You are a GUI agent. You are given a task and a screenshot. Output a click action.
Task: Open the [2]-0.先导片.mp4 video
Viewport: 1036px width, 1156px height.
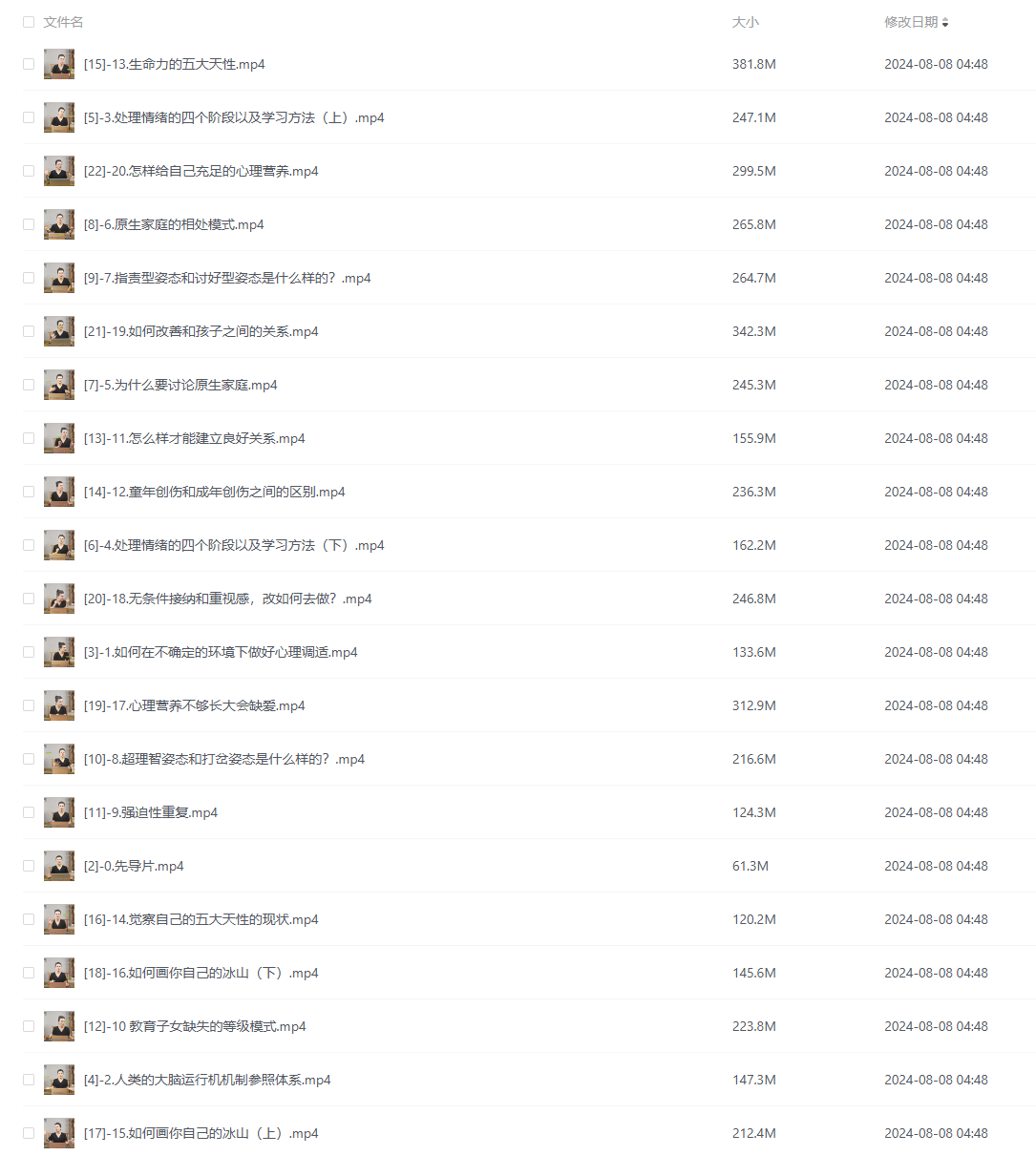pos(134,866)
